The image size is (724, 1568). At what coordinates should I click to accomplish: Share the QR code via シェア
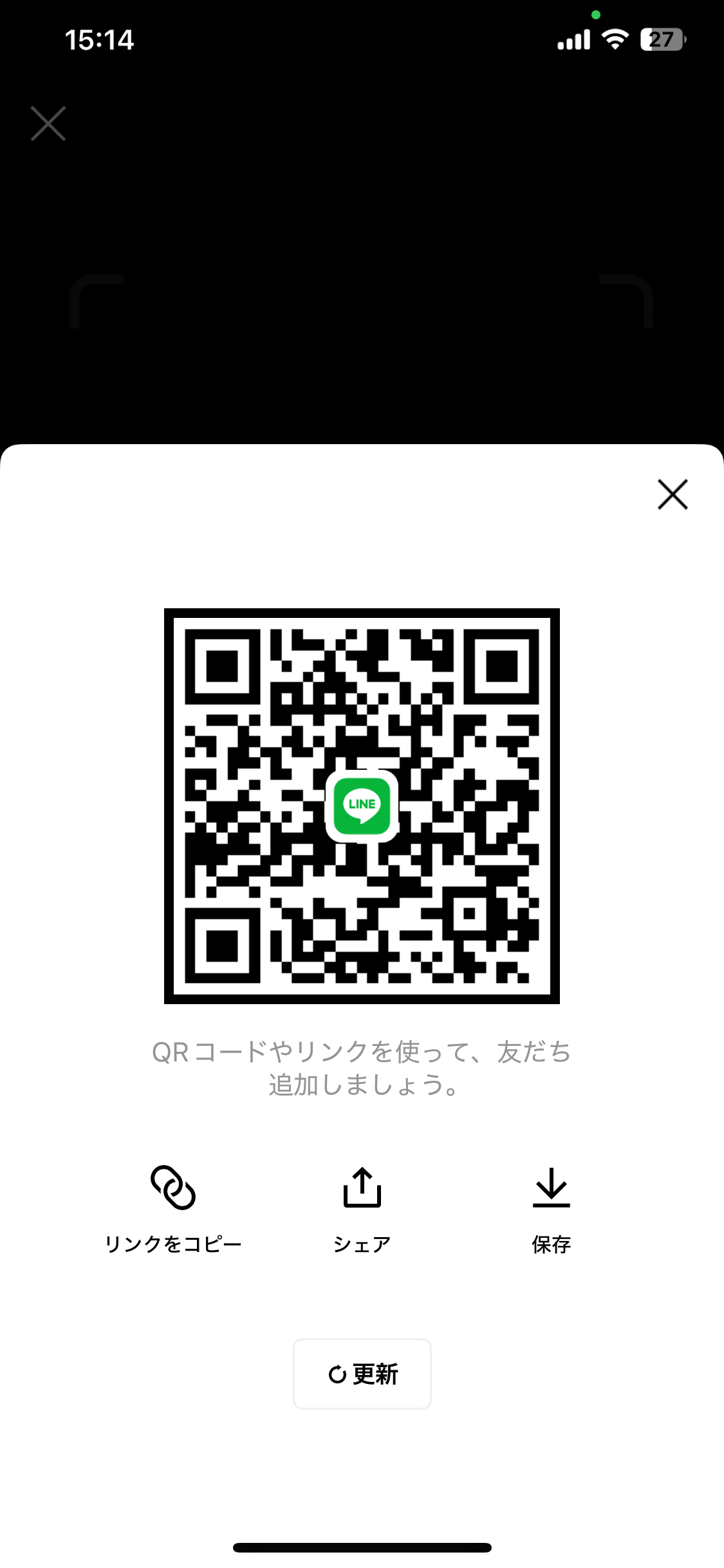pyautogui.click(x=362, y=1209)
